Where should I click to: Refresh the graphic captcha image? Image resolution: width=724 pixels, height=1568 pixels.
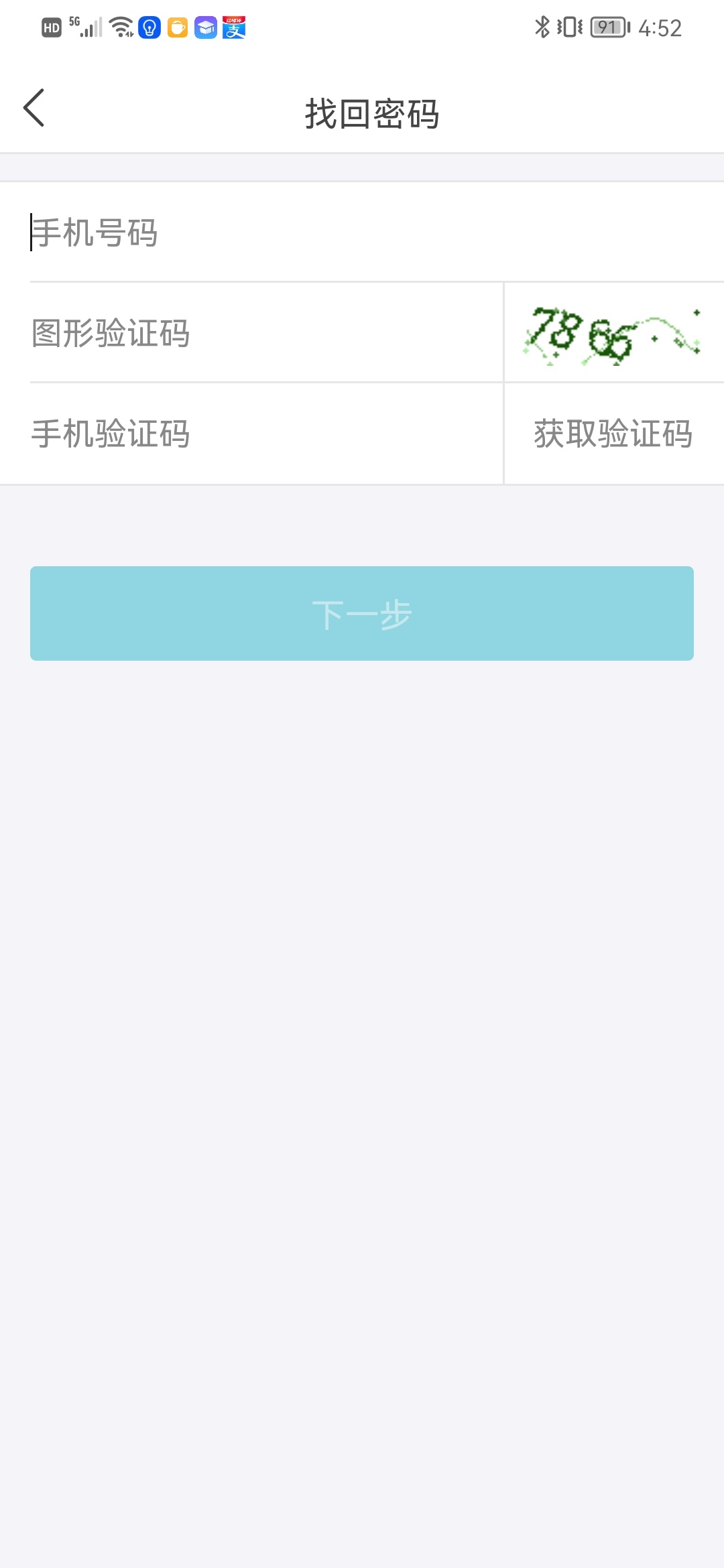(x=613, y=333)
